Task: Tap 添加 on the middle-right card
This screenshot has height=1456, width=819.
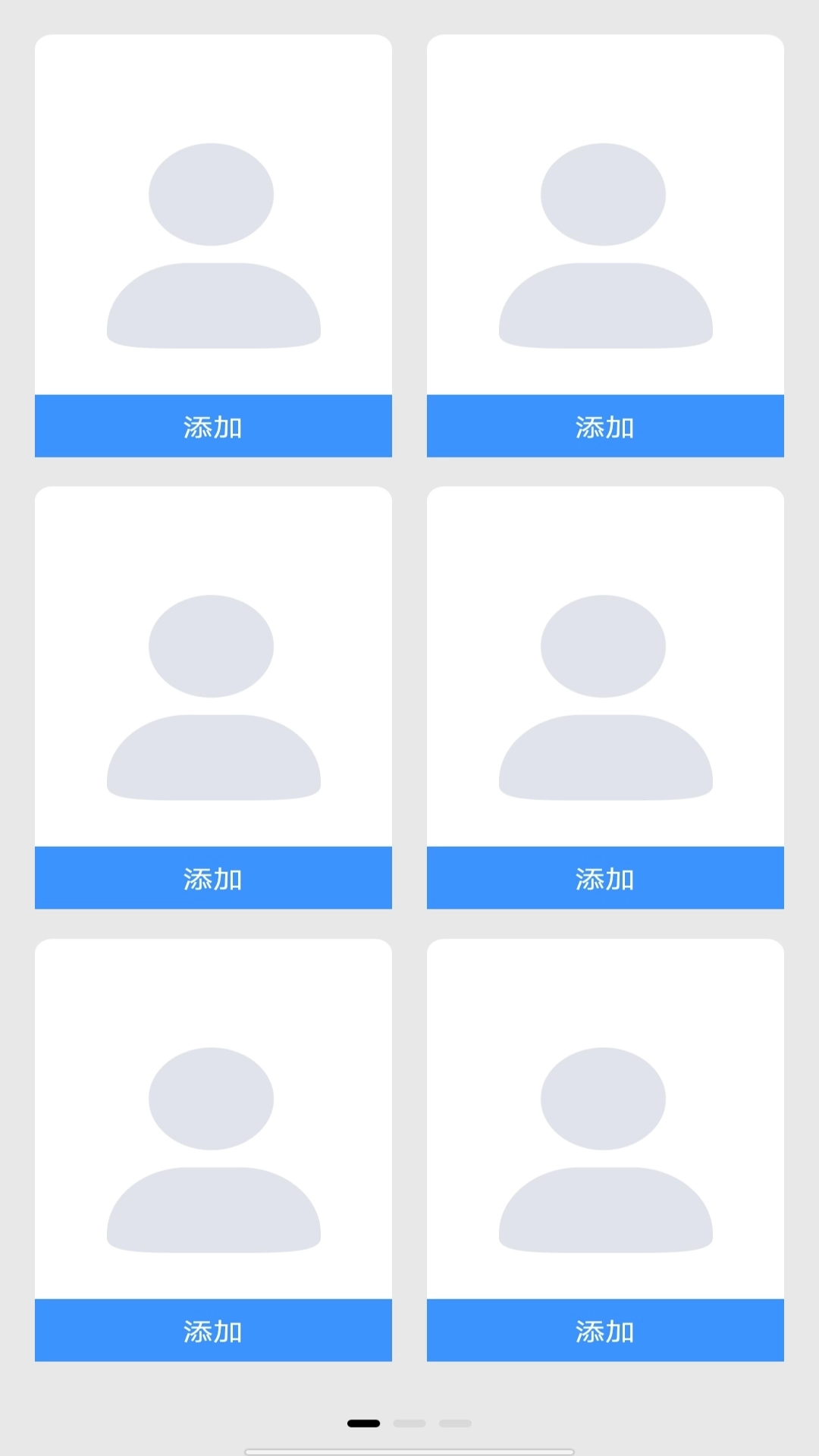Action: click(604, 878)
